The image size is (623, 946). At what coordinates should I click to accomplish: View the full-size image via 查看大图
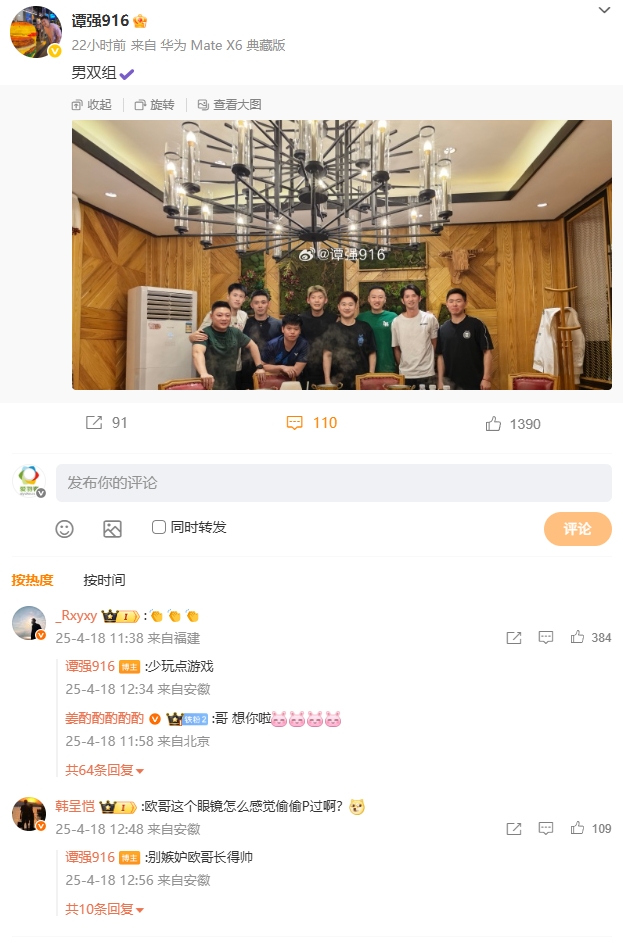pos(229,105)
